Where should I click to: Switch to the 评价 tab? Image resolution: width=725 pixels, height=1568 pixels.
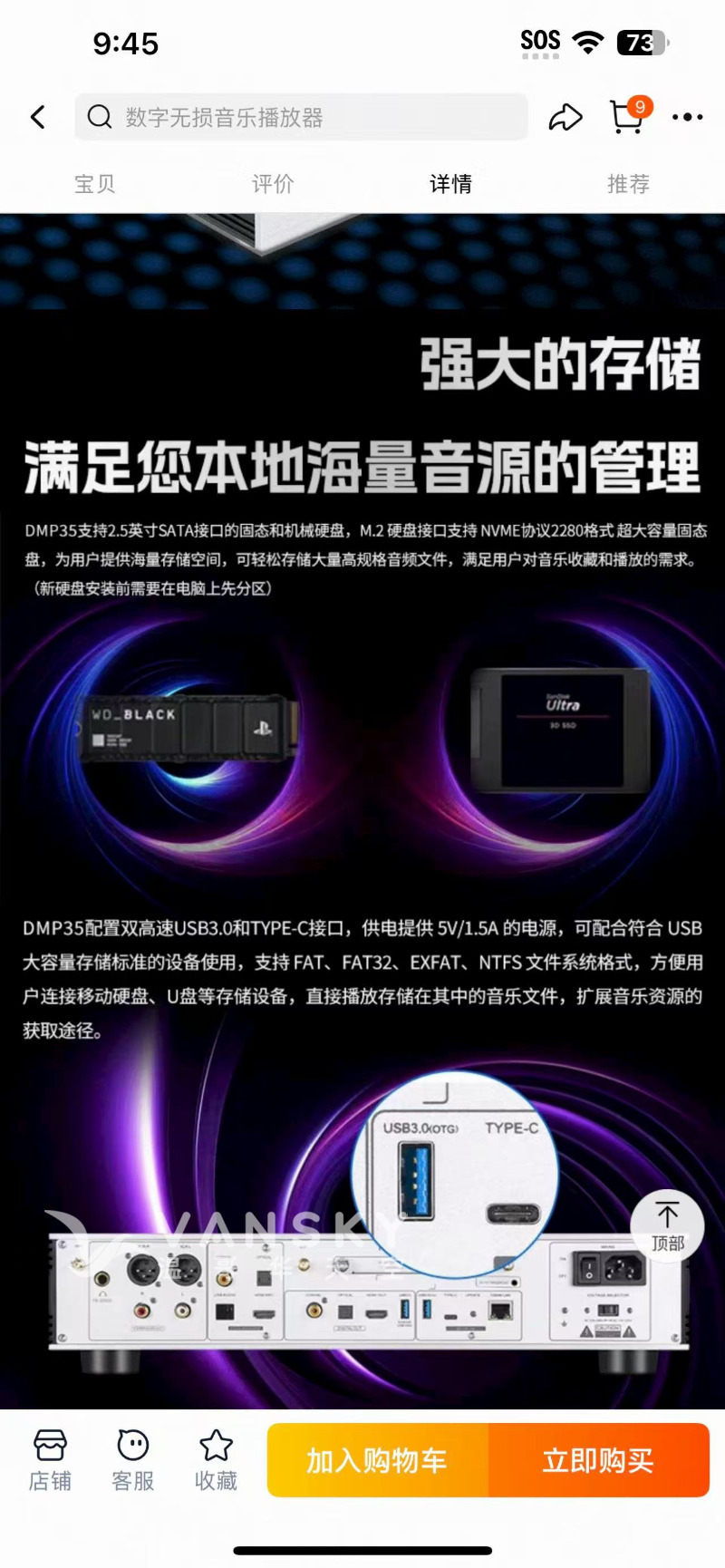coord(273,184)
